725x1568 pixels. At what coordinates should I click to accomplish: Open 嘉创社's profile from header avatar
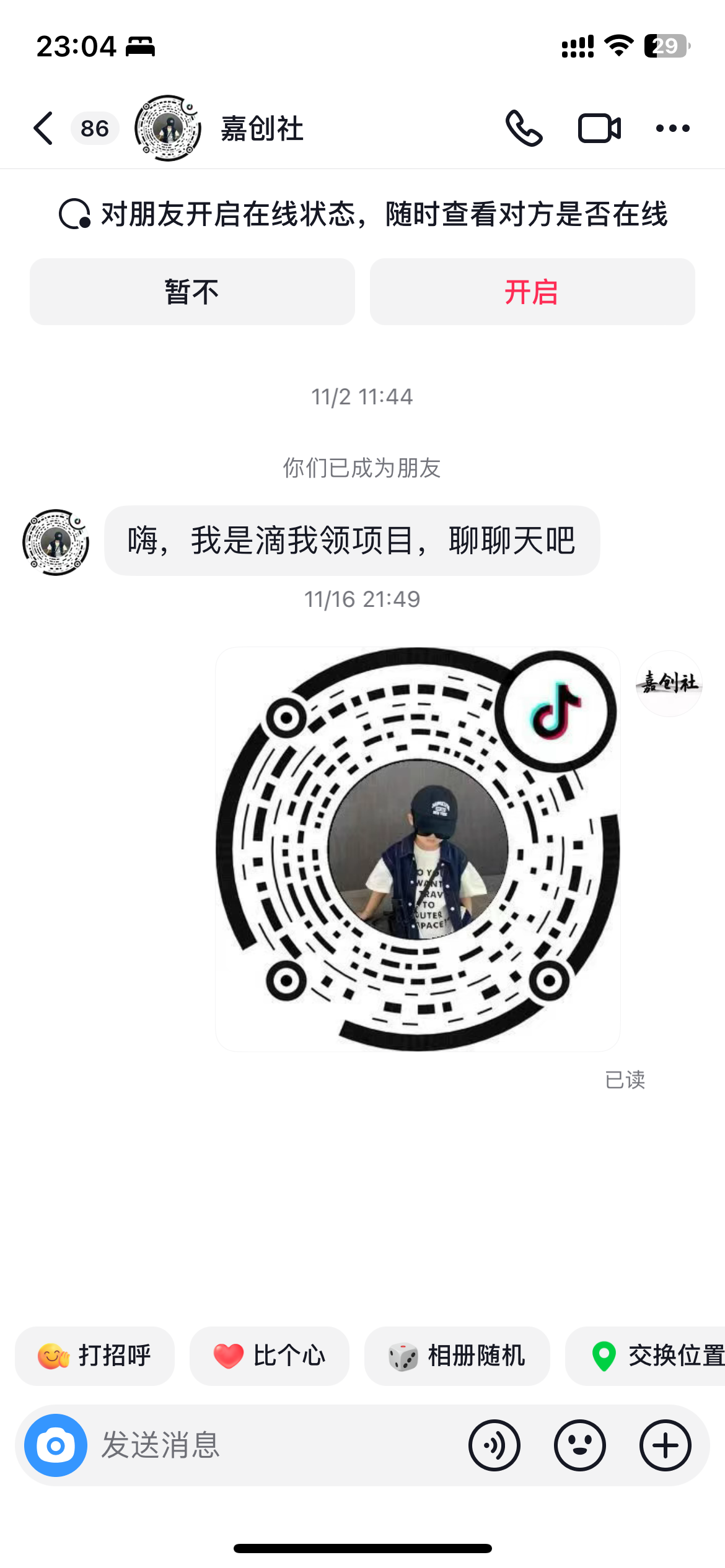(x=168, y=128)
